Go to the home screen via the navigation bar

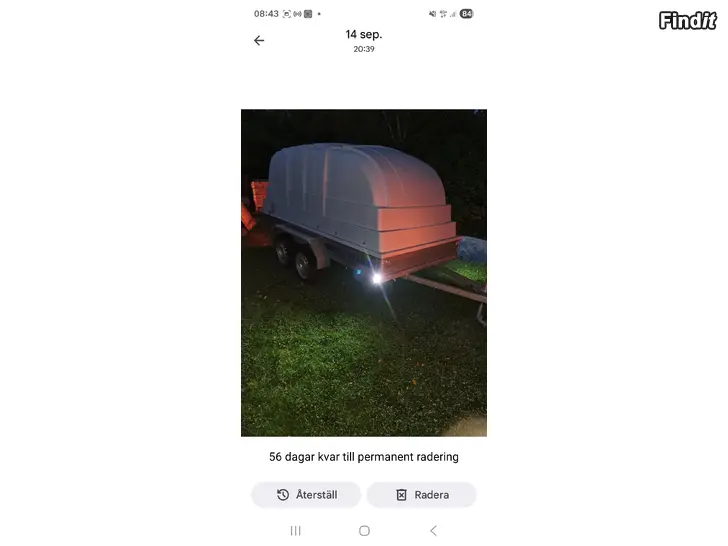(364, 530)
